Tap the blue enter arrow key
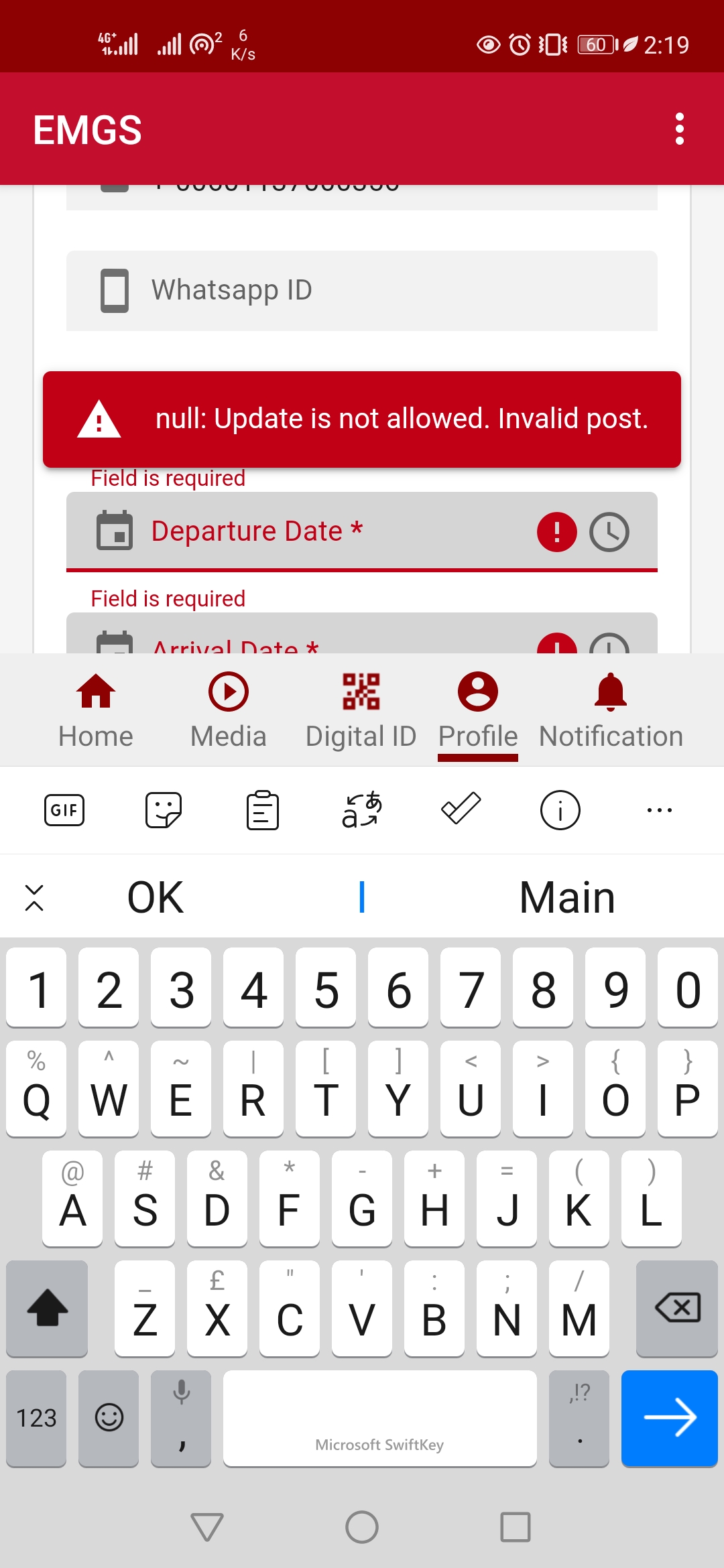This screenshot has height=1568, width=724. (x=669, y=1417)
